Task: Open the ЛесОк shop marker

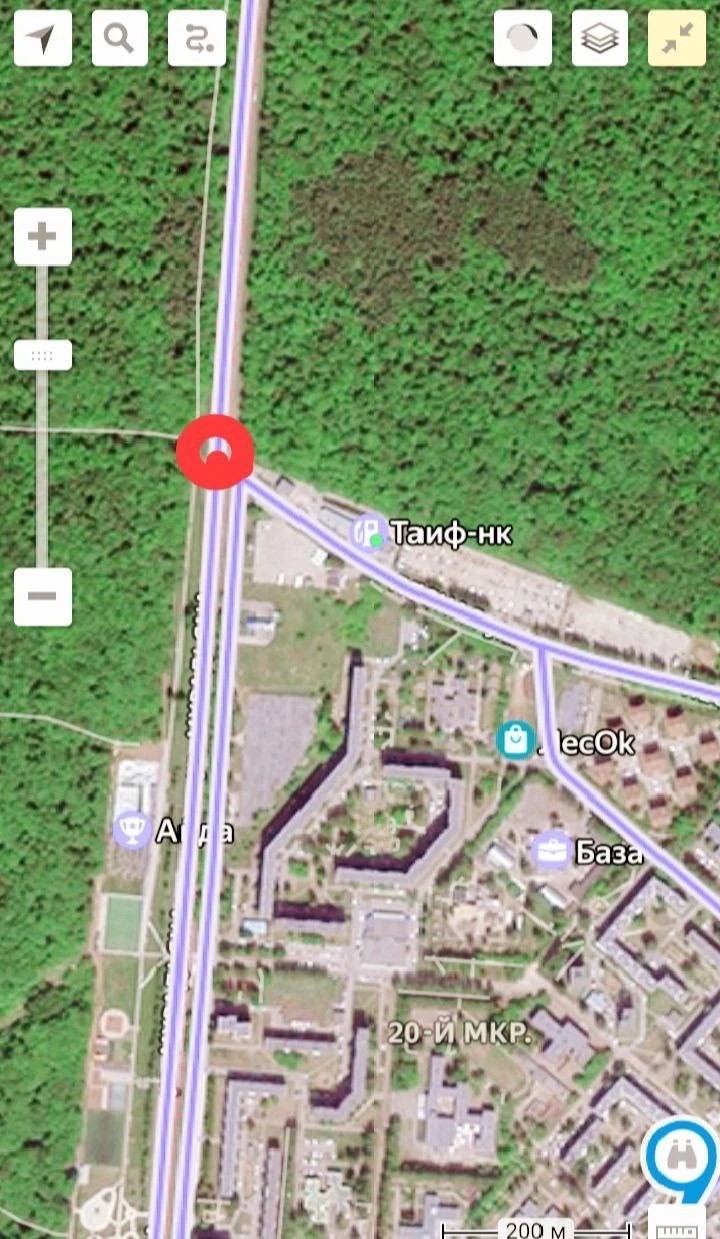Action: click(516, 741)
